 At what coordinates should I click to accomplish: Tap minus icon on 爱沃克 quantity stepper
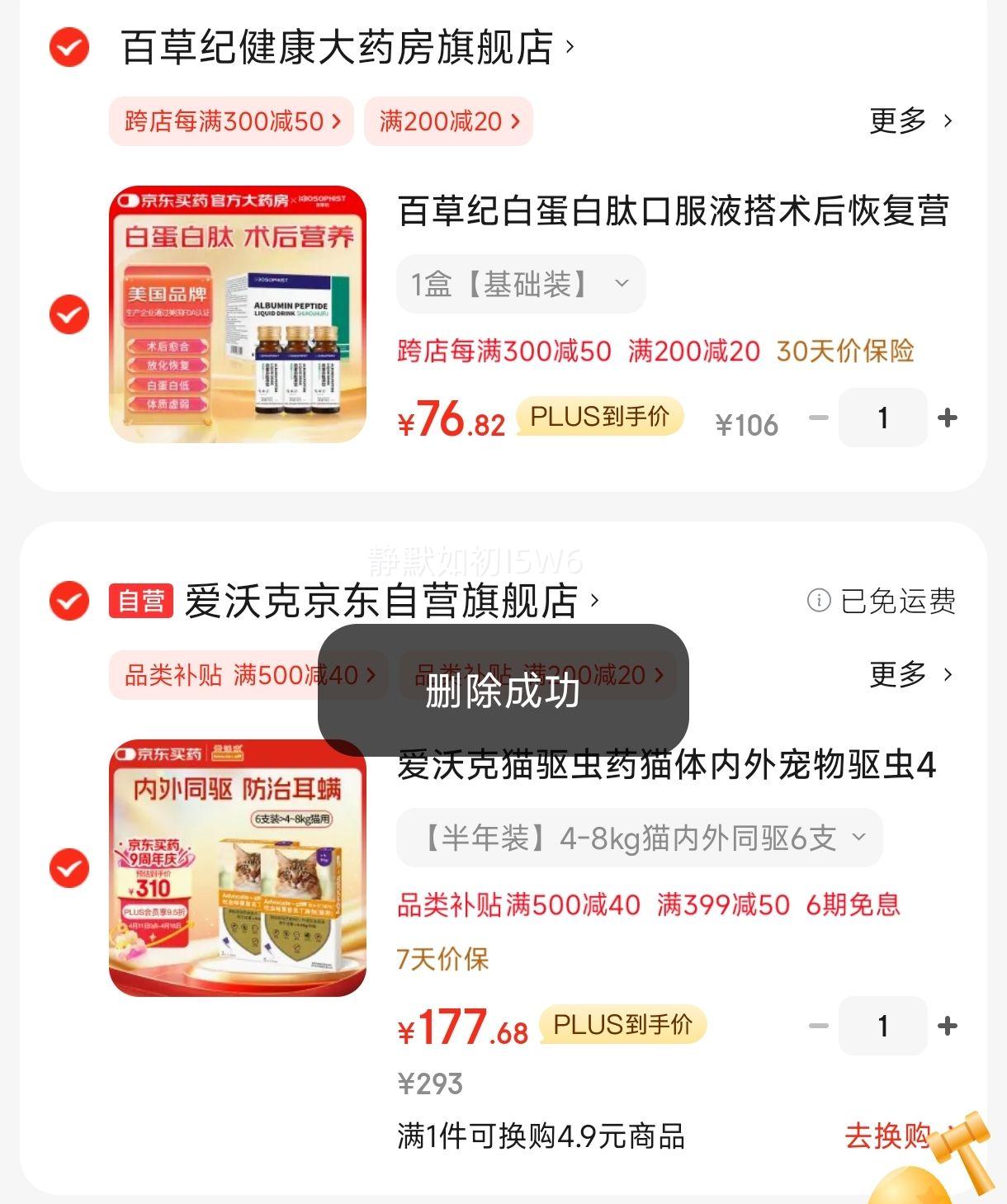click(x=818, y=1026)
